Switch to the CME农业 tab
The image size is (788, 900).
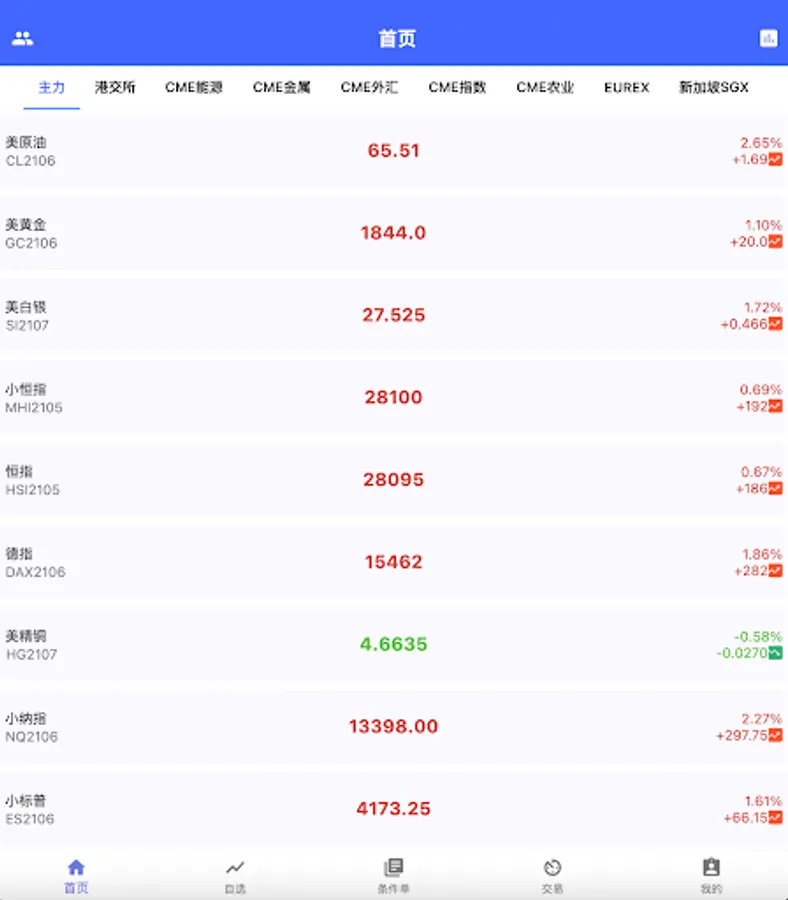coord(545,88)
